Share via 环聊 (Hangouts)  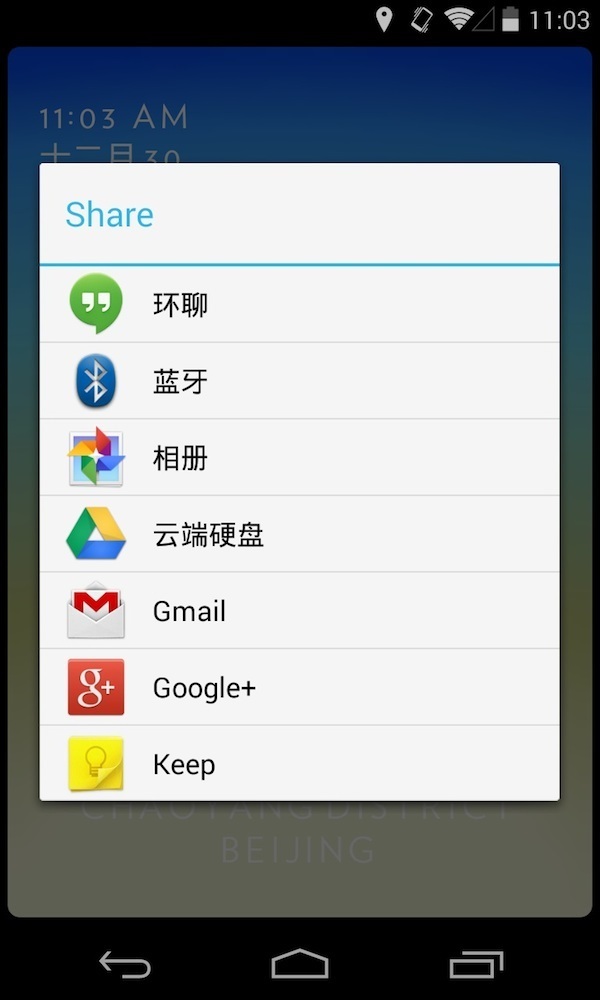298,304
